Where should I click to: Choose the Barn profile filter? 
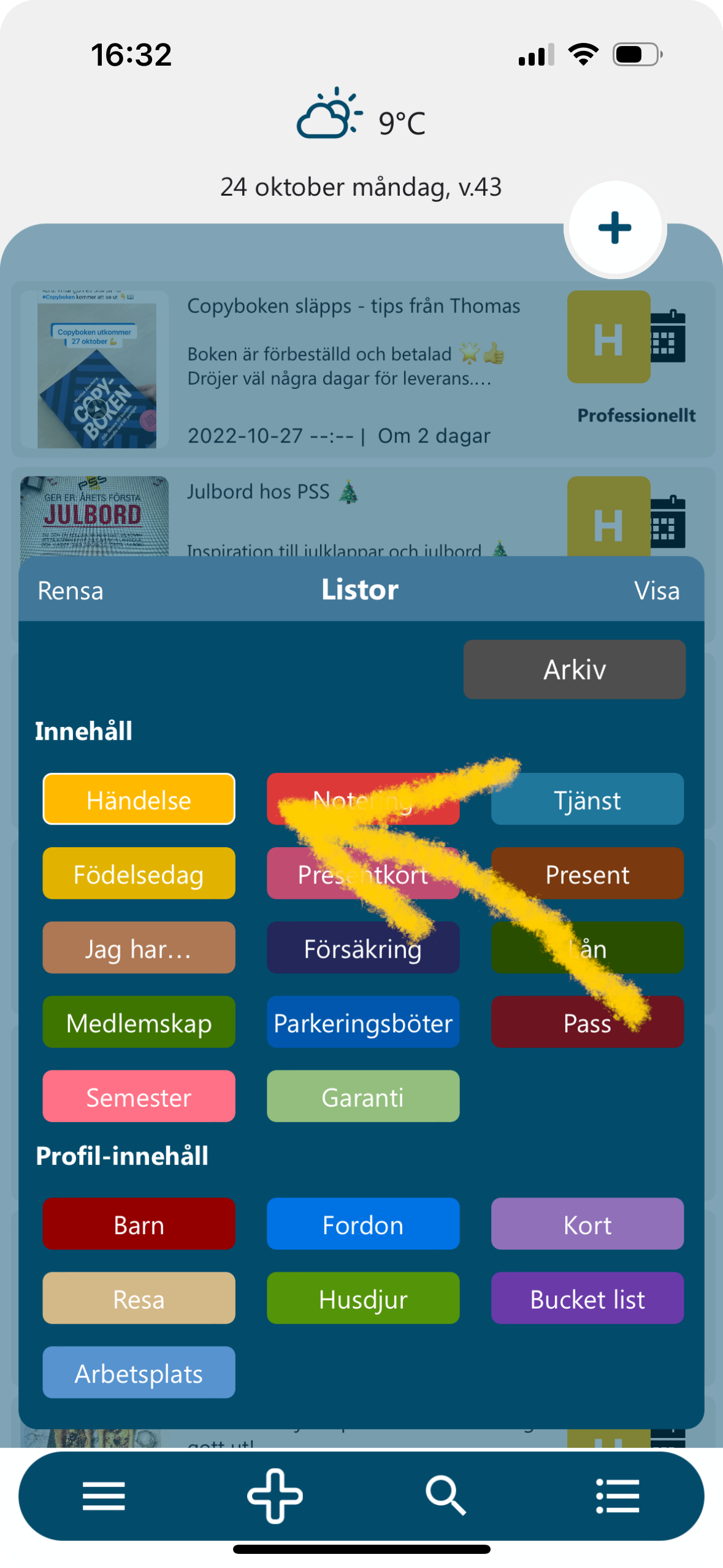139,1224
